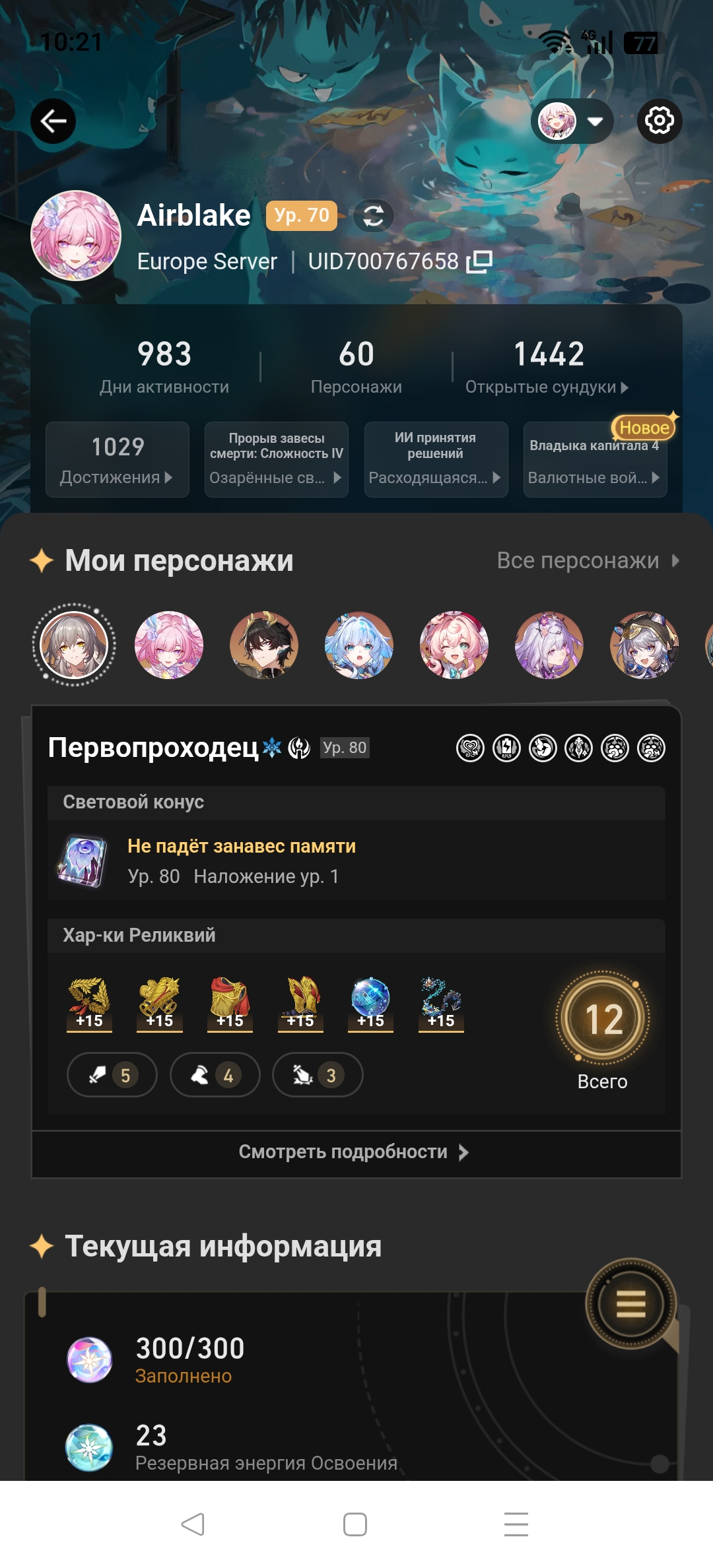Refresh profile data next to level badge
The width and height of the screenshot is (713, 1568).
tap(373, 216)
